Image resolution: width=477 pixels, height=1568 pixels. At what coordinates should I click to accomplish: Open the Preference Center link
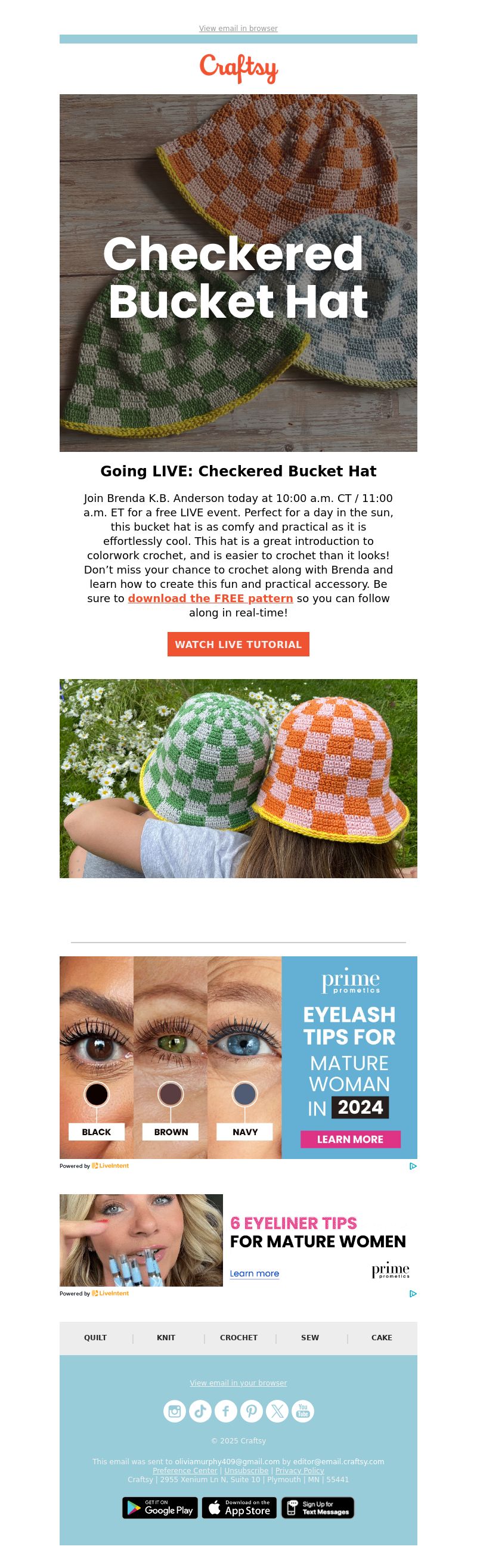(x=185, y=1471)
